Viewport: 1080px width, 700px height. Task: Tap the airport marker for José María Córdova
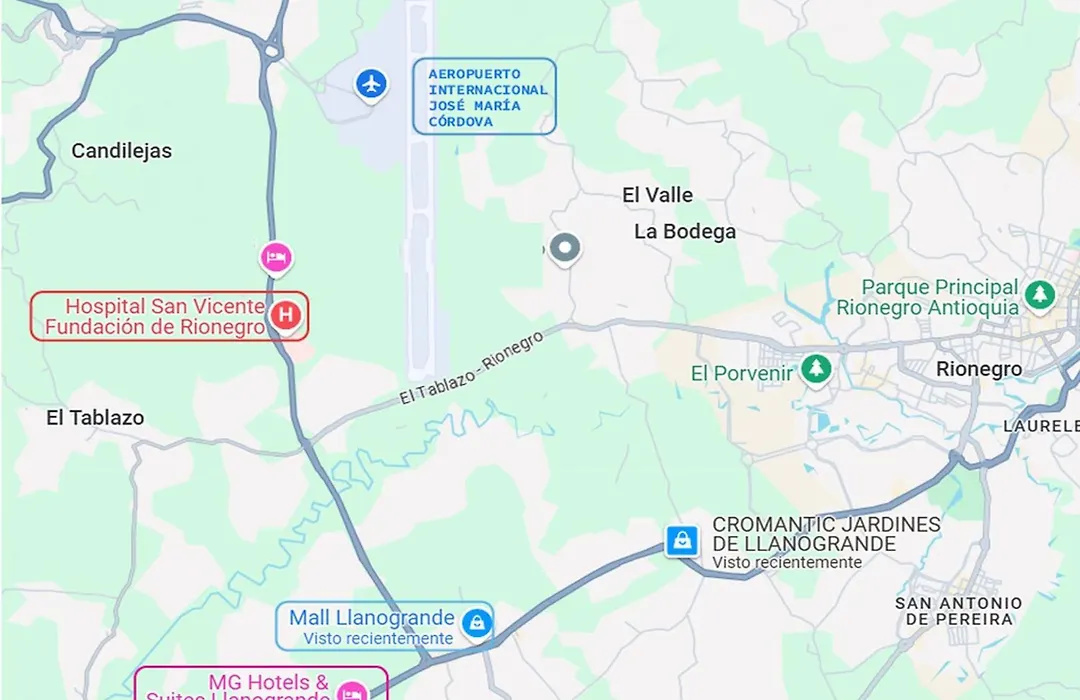[x=372, y=84]
